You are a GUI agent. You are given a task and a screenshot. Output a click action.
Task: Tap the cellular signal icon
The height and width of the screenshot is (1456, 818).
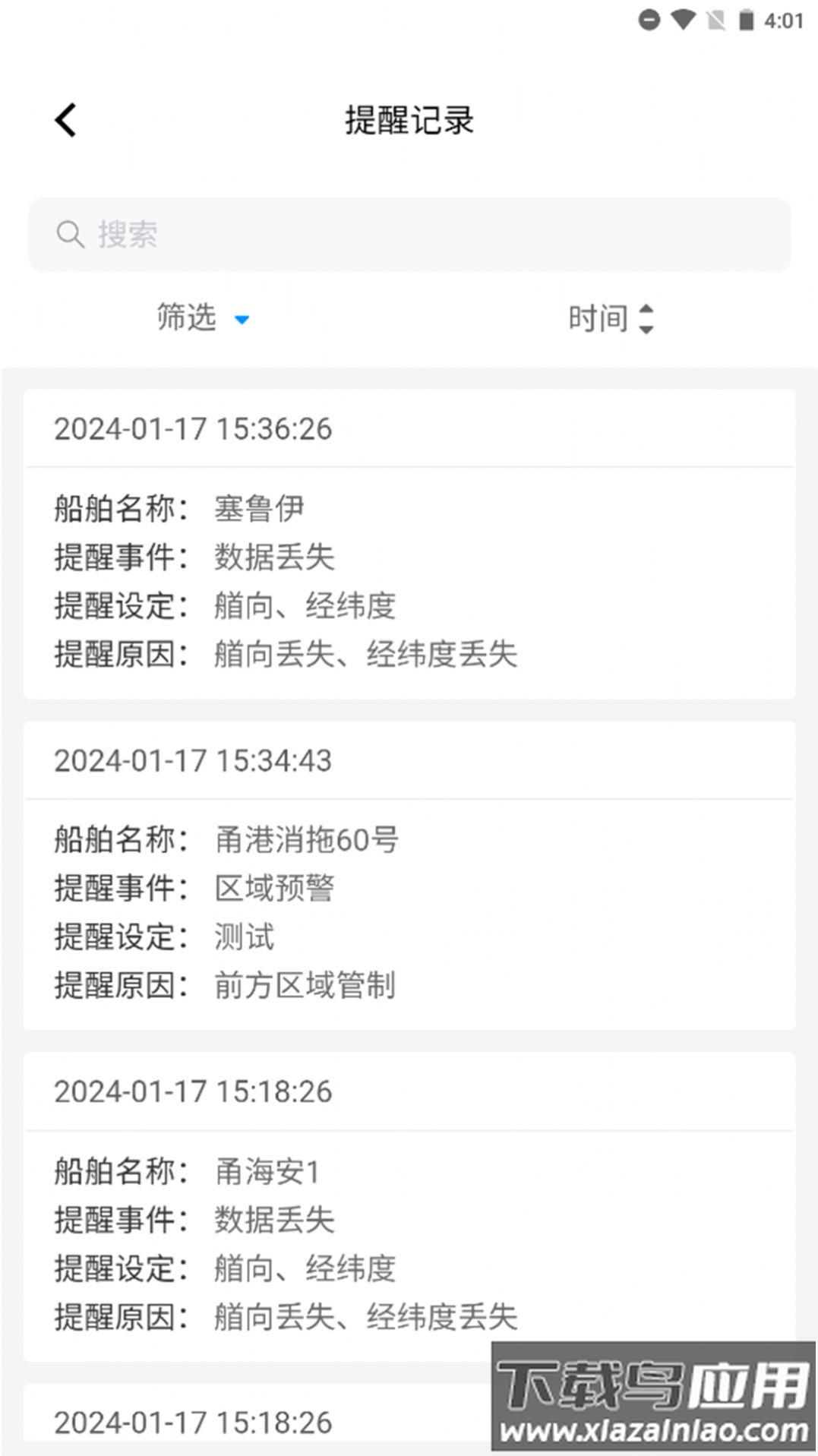pos(649,20)
